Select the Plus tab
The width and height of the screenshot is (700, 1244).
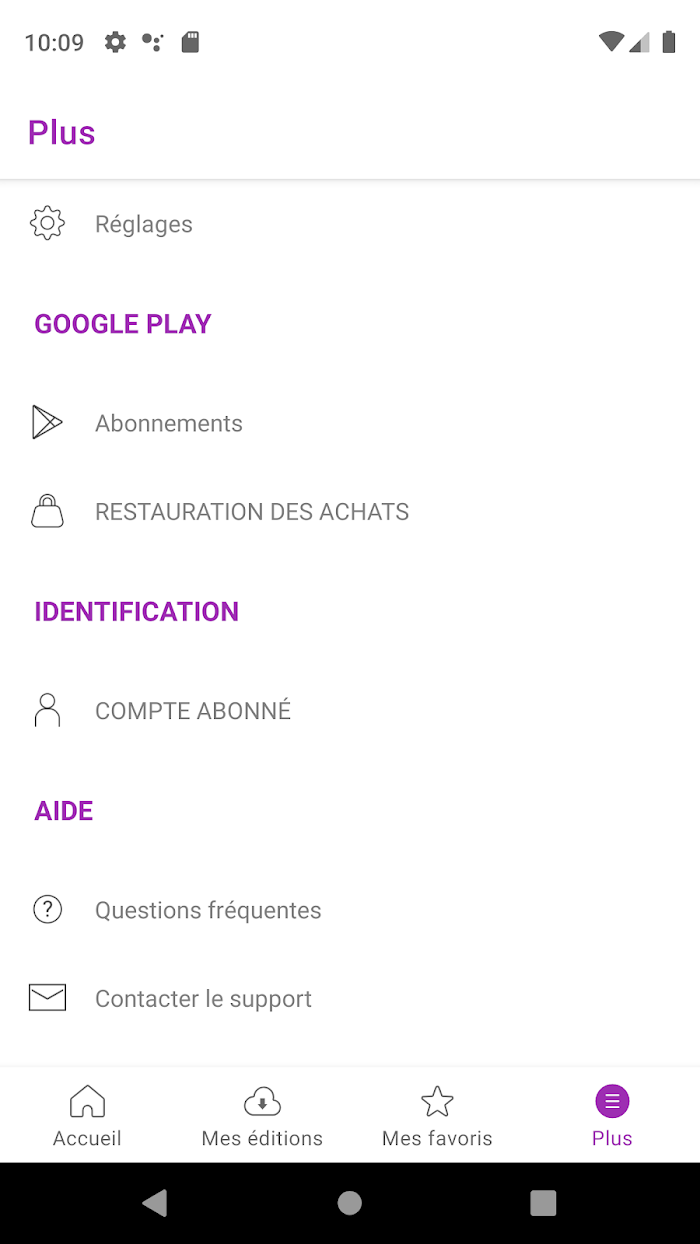pos(612,1115)
